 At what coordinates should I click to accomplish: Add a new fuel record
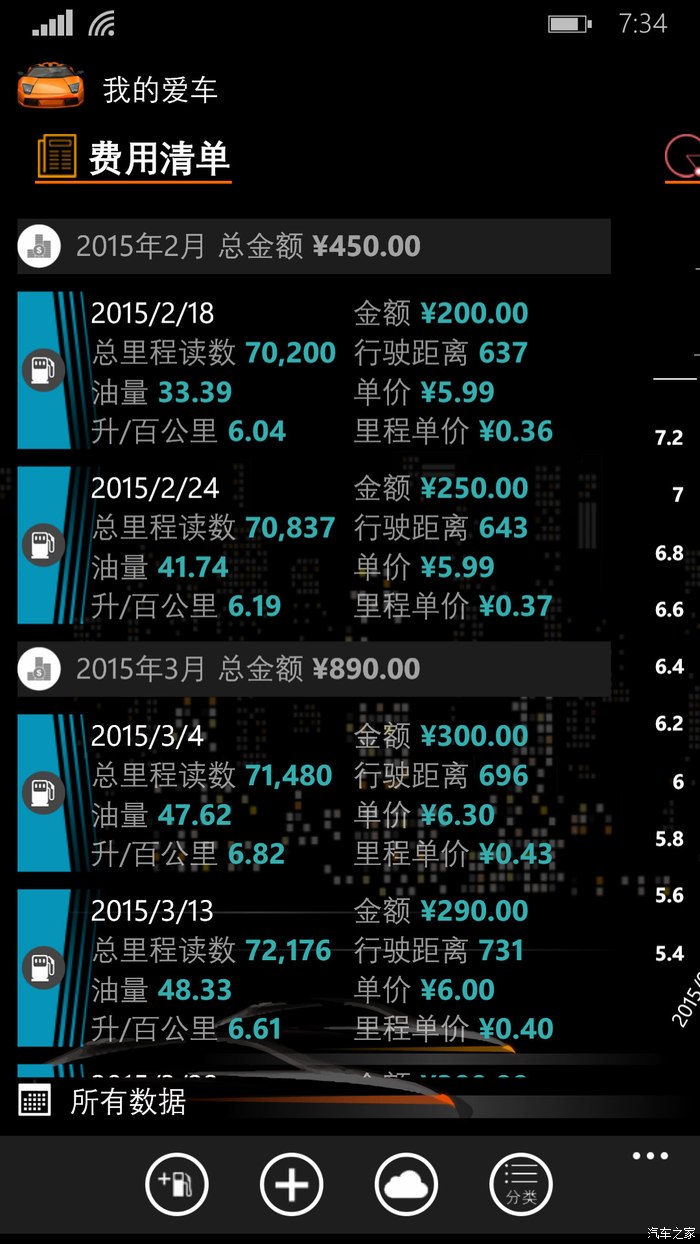pos(177,1185)
